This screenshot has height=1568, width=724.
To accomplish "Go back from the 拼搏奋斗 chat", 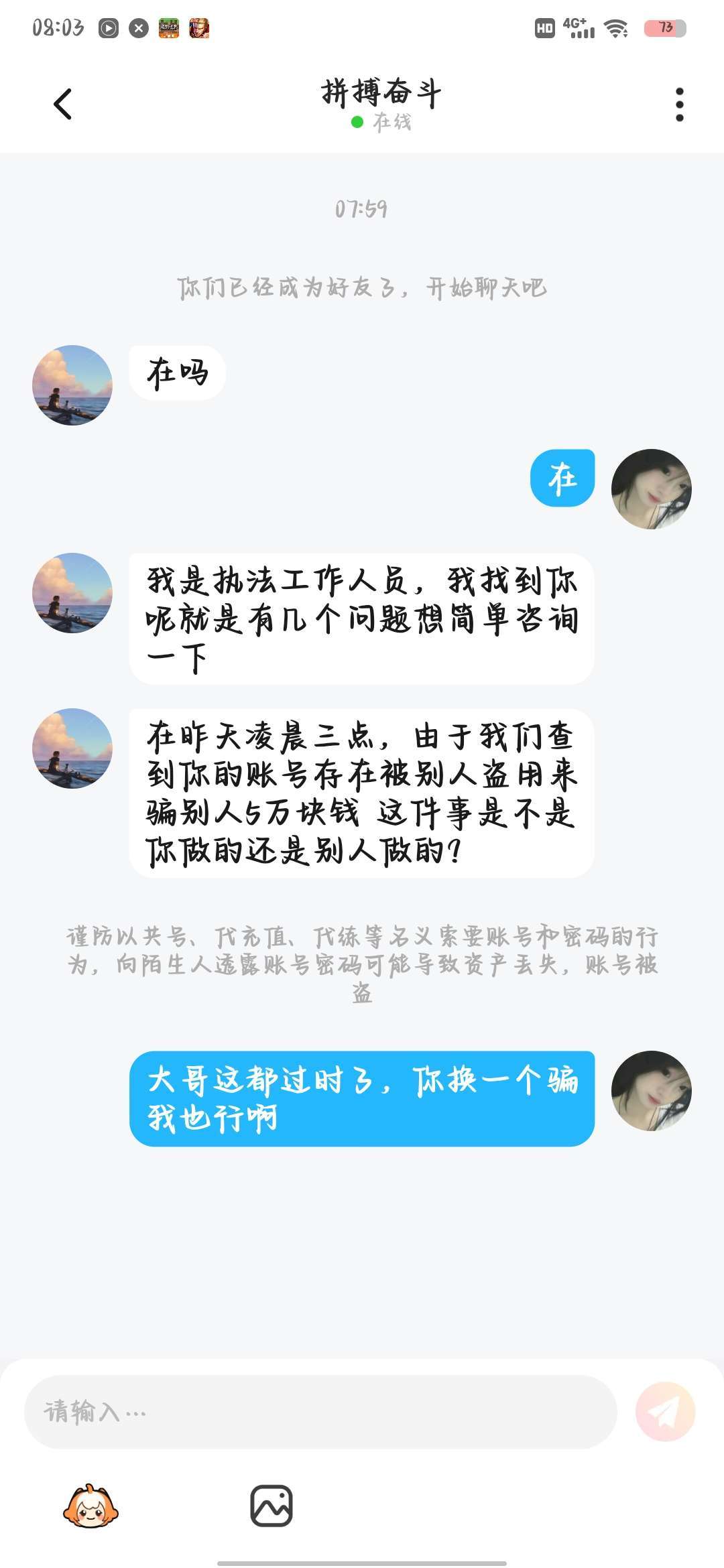I will tap(63, 104).
